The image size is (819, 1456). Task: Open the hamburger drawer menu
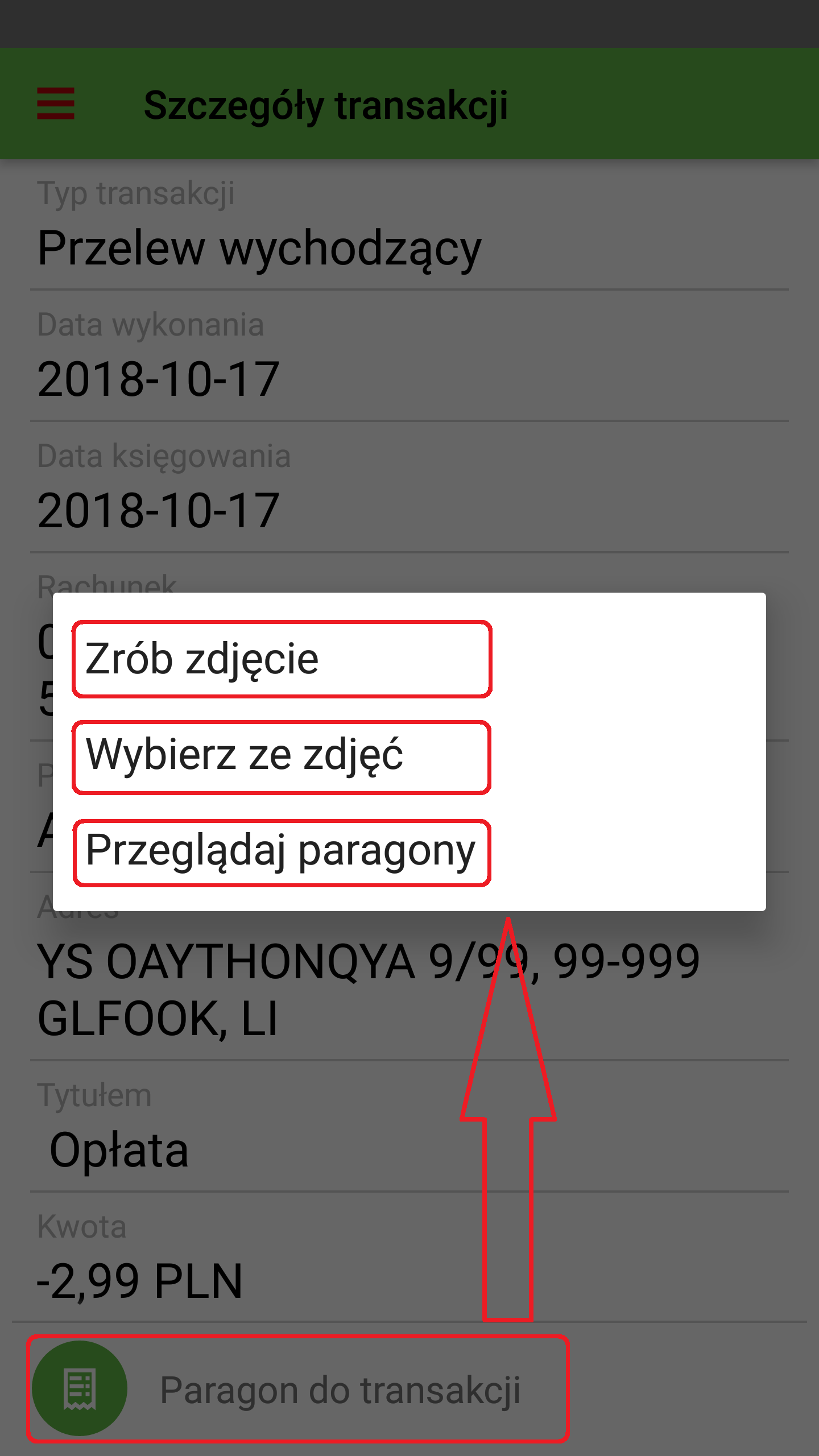pos(56,104)
